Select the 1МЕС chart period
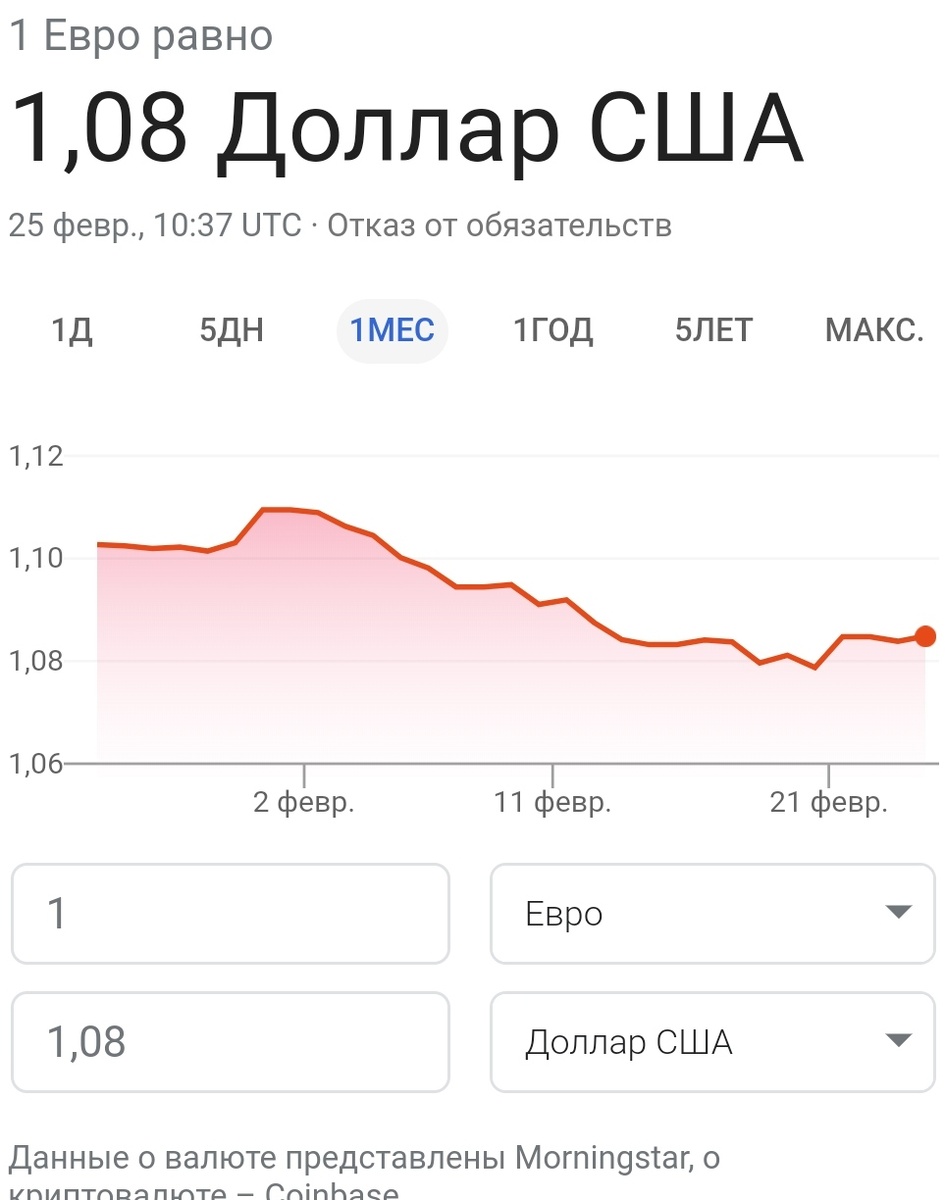The height and width of the screenshot is (1200, 945). (x=392, y=331)
